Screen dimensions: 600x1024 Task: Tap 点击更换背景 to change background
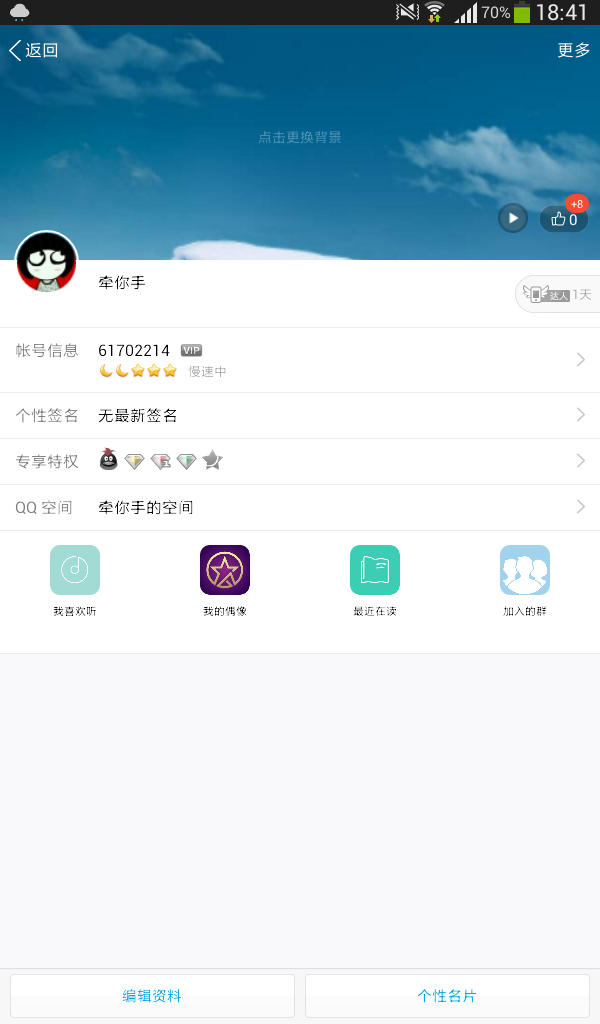point(300,137)
